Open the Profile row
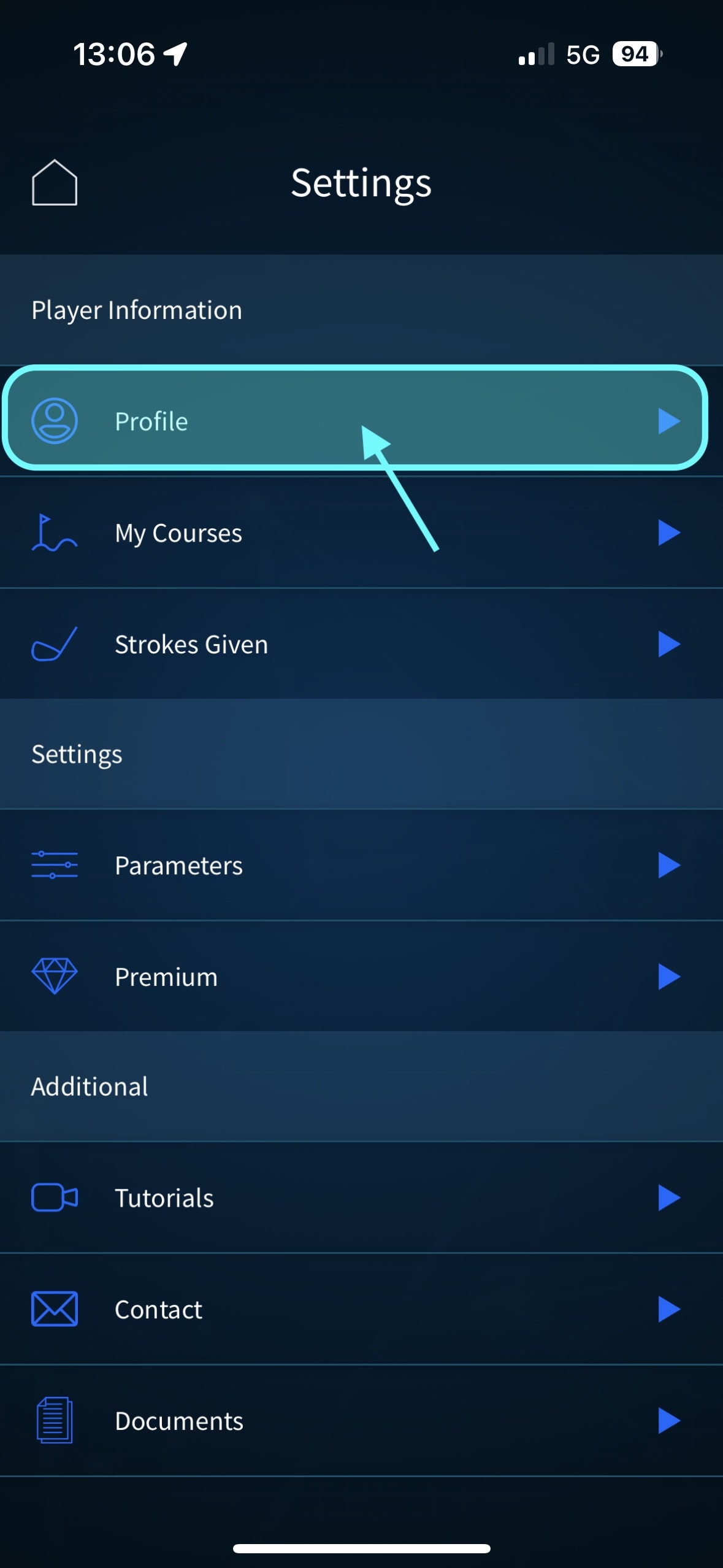The image size is (723, 1568). (x=356, y=421)
